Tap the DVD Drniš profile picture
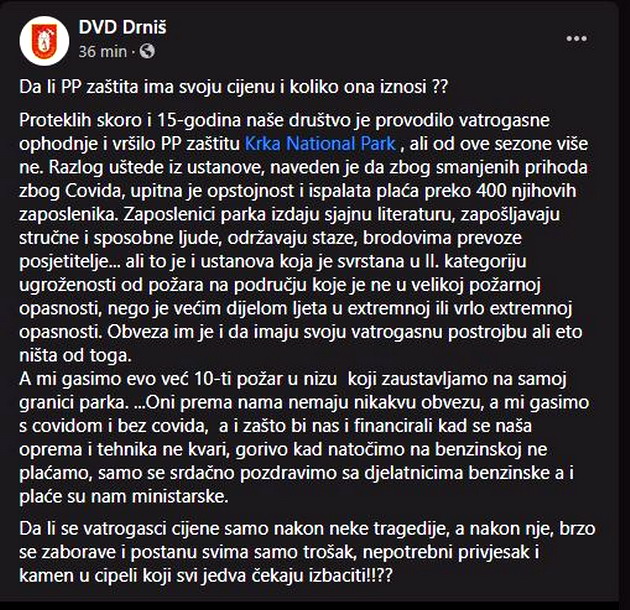The height and width of the screenshot is (610, 630). point(41,38)
